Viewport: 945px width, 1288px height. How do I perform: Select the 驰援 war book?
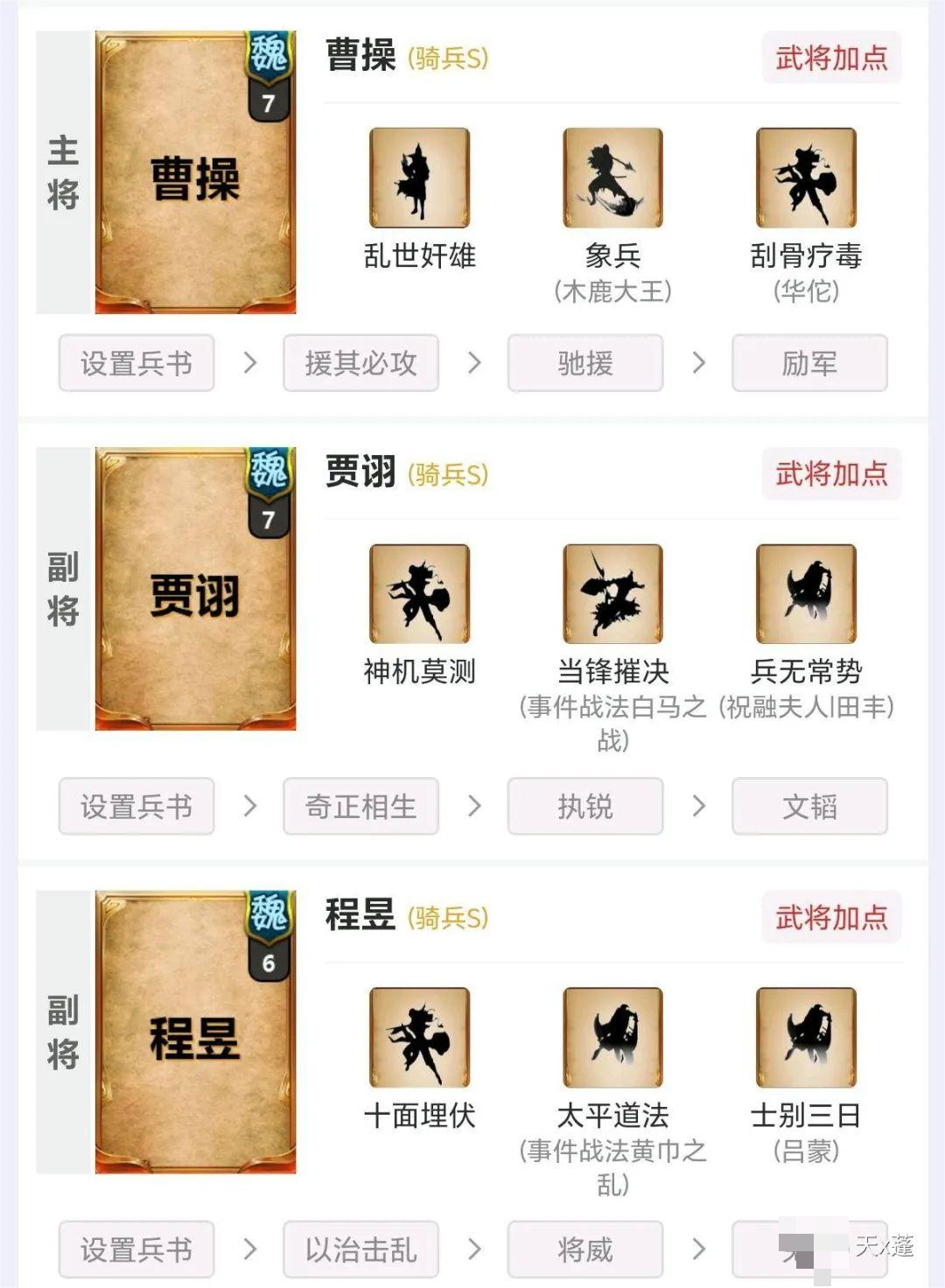585,363
